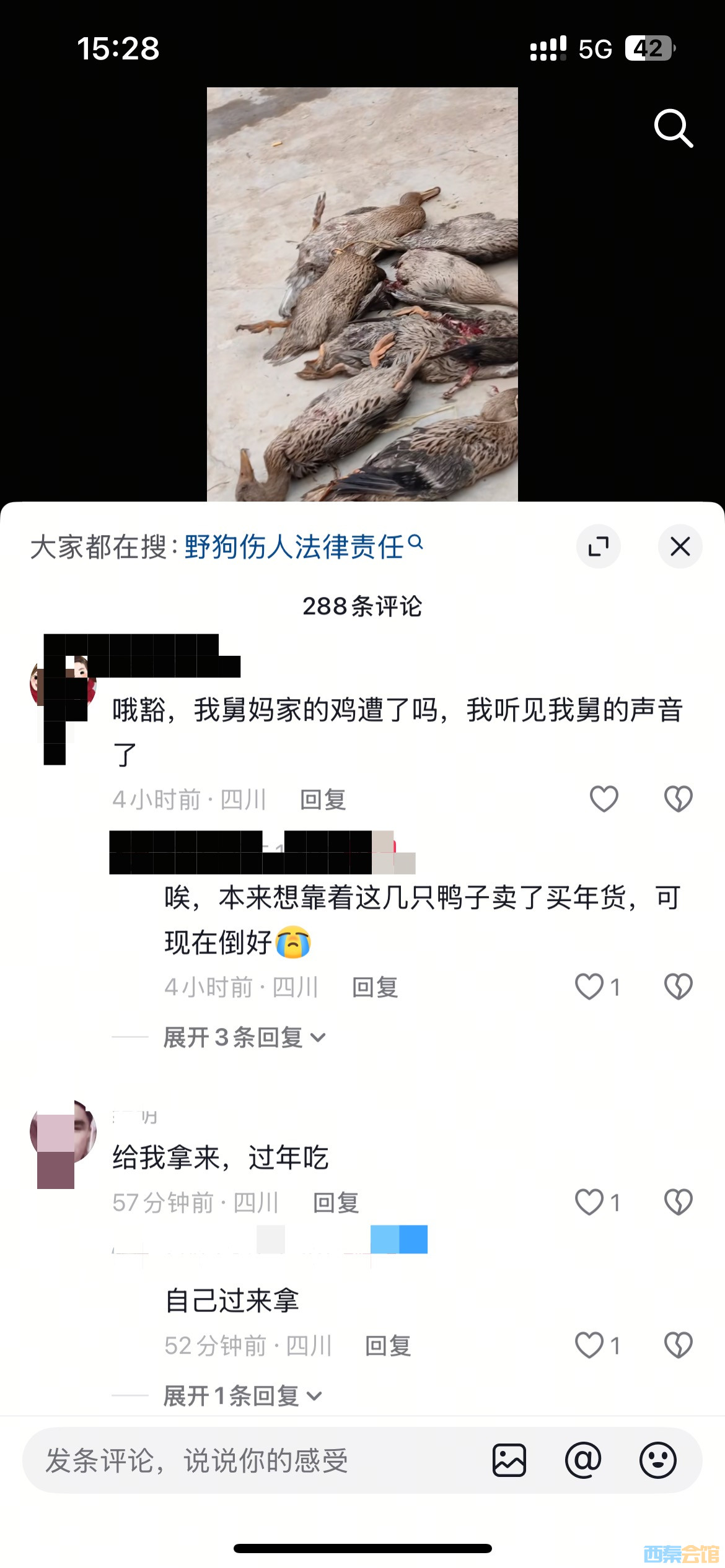Mention someone with the @ icon

[x=583, y=1460]
